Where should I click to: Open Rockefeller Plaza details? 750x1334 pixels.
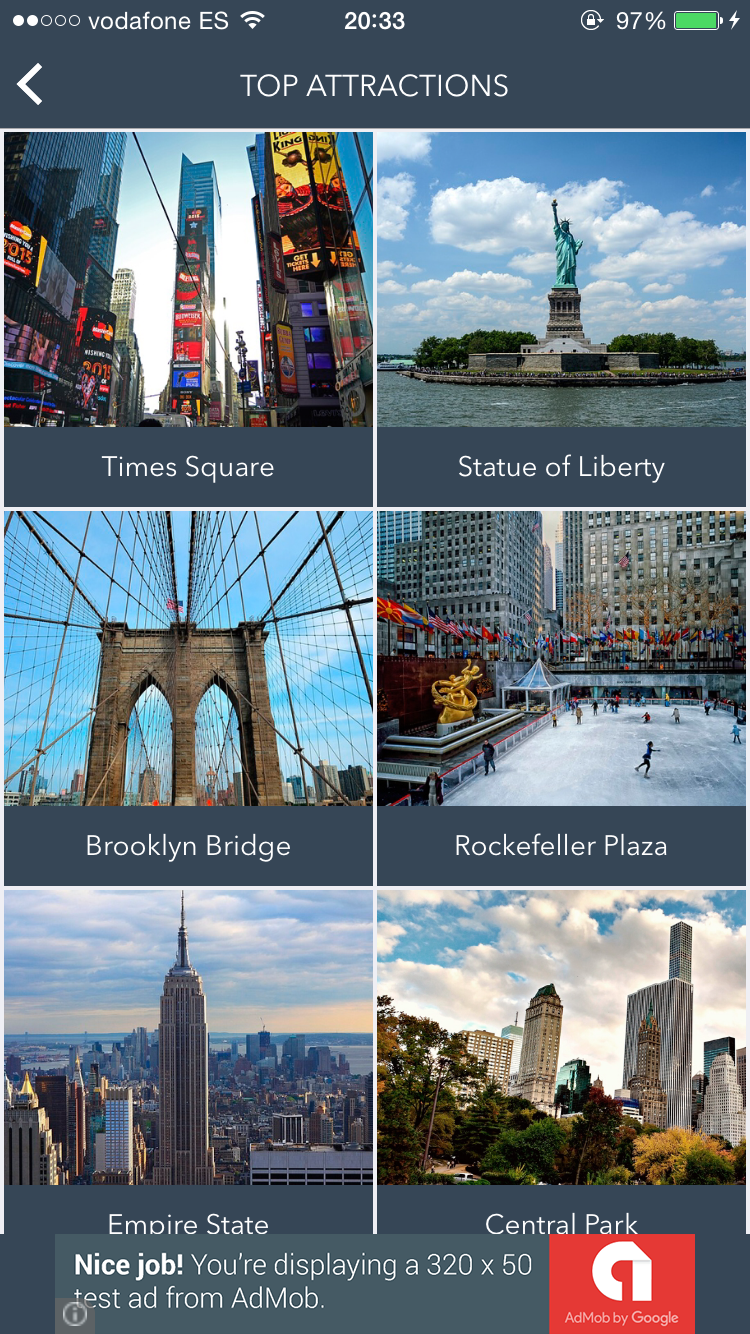point(561,698)
